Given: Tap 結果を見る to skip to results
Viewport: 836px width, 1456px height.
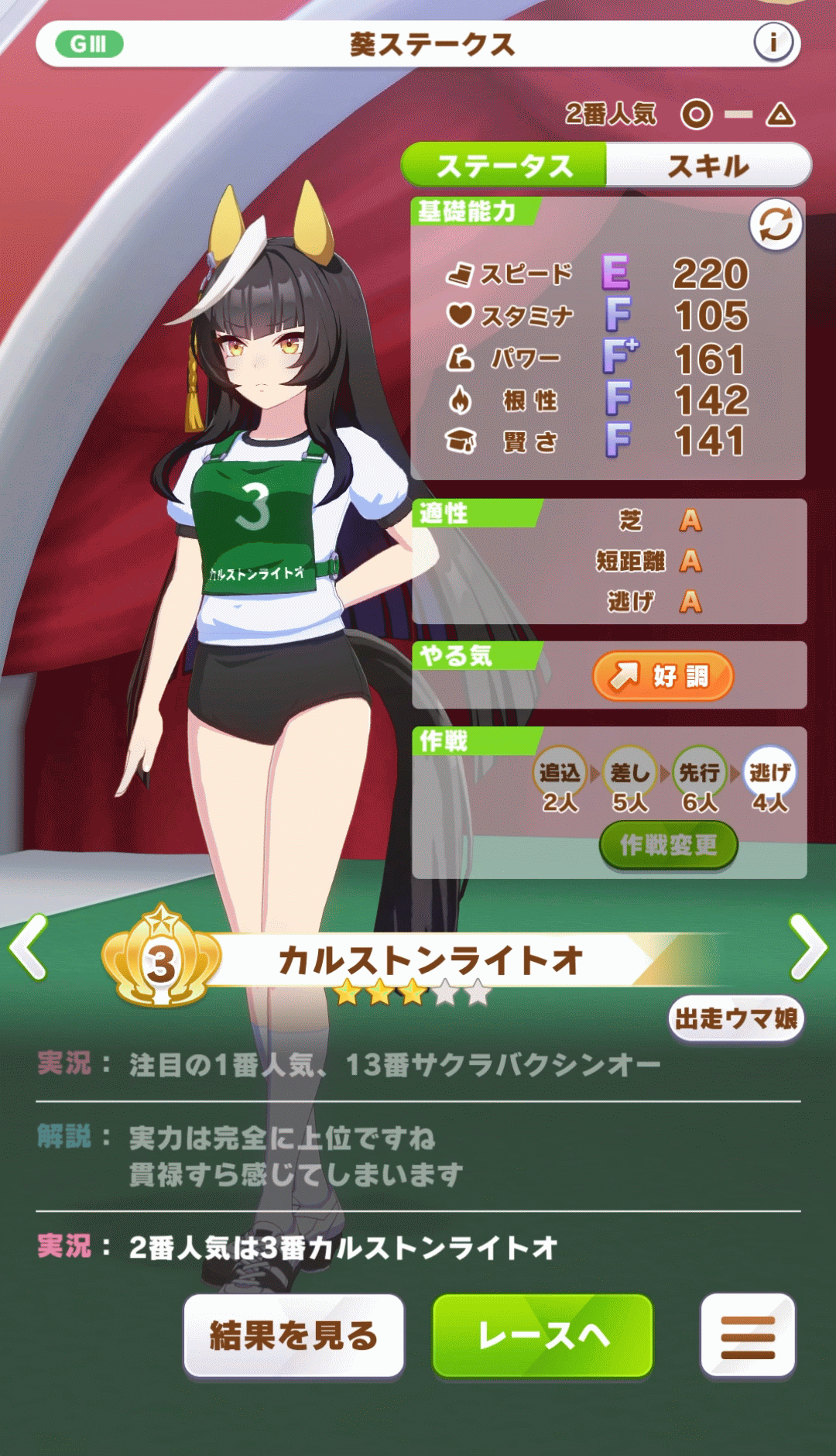Looking at the screenshot, I should (294, 1336).
